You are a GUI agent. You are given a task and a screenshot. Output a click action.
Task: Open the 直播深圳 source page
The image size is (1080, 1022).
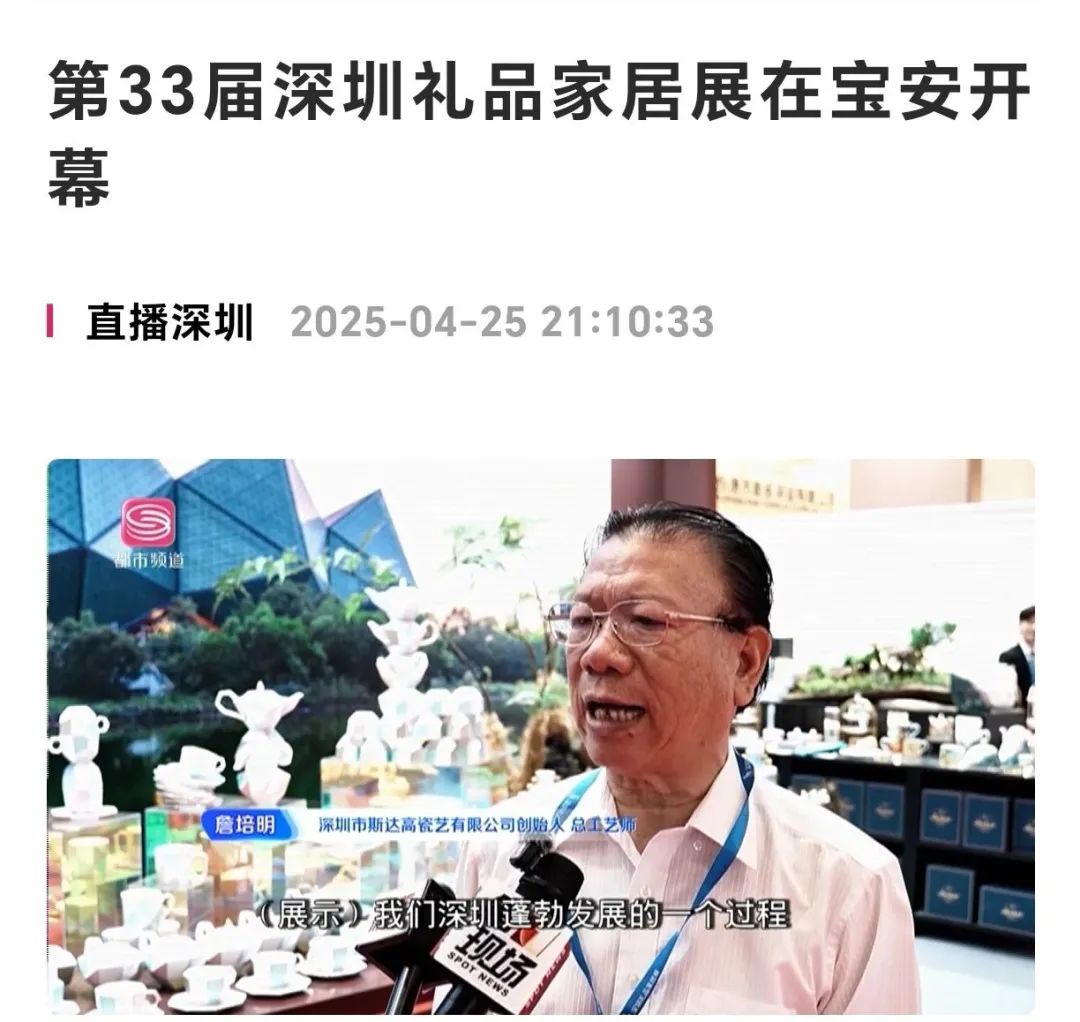tap(169, 323)
